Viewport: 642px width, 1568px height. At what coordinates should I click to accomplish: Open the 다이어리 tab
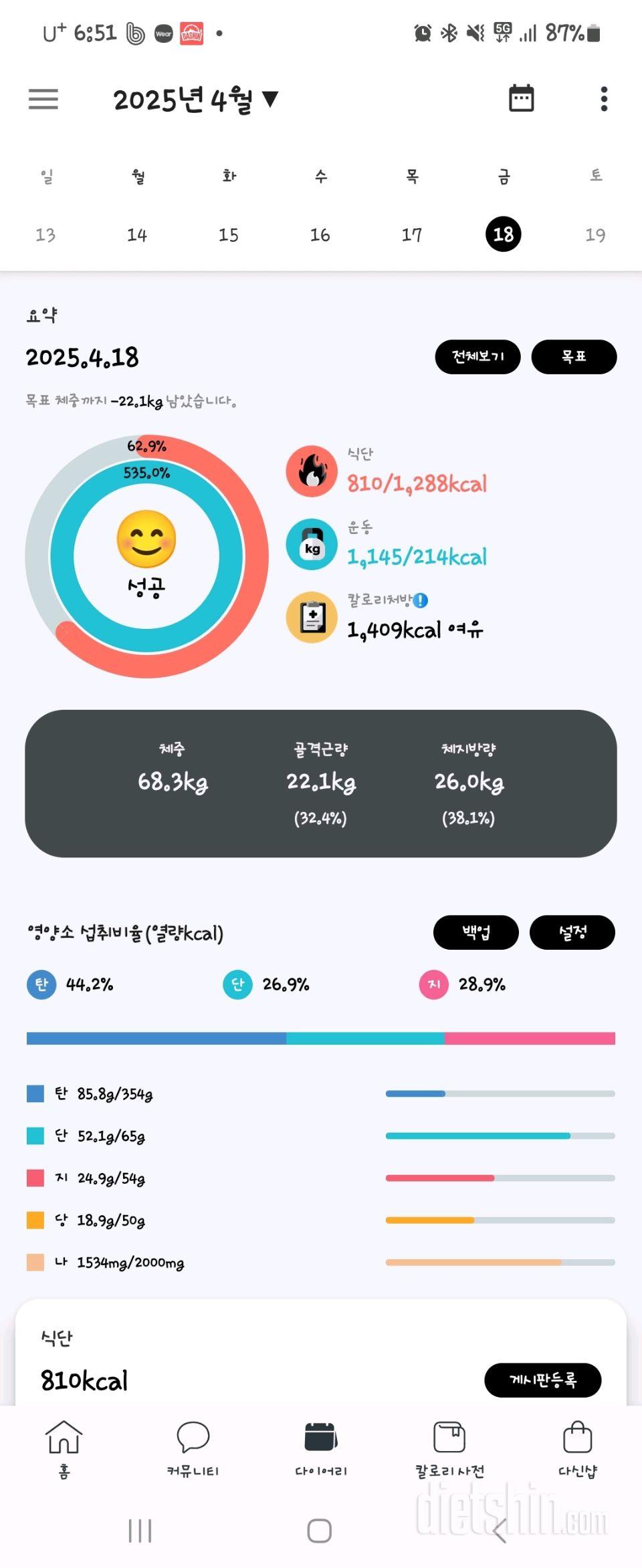pyautogui.click(x=321, y=1448)
